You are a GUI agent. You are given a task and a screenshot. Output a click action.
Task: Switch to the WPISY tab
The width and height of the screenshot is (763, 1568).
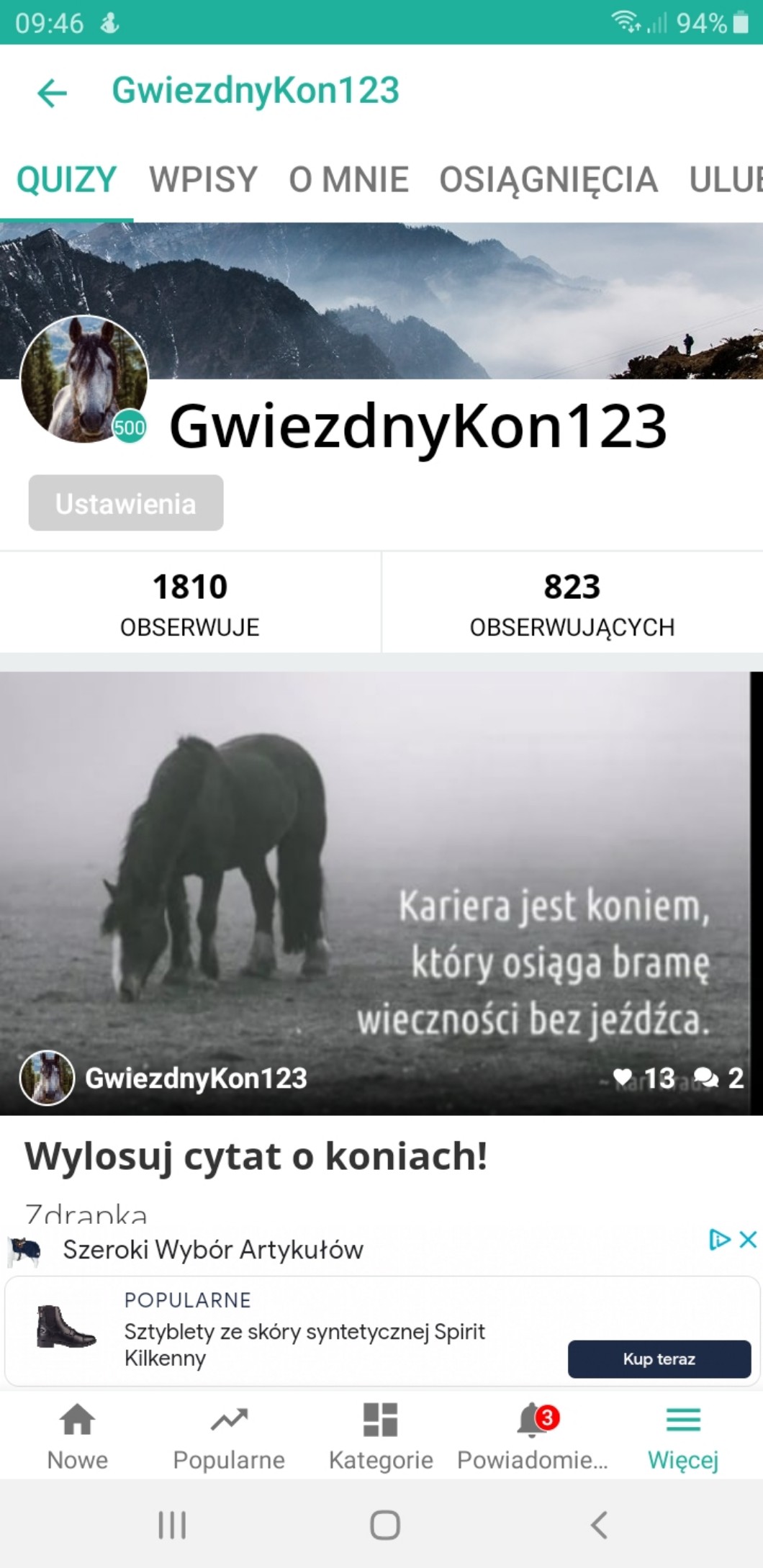(x=203, y=179)
